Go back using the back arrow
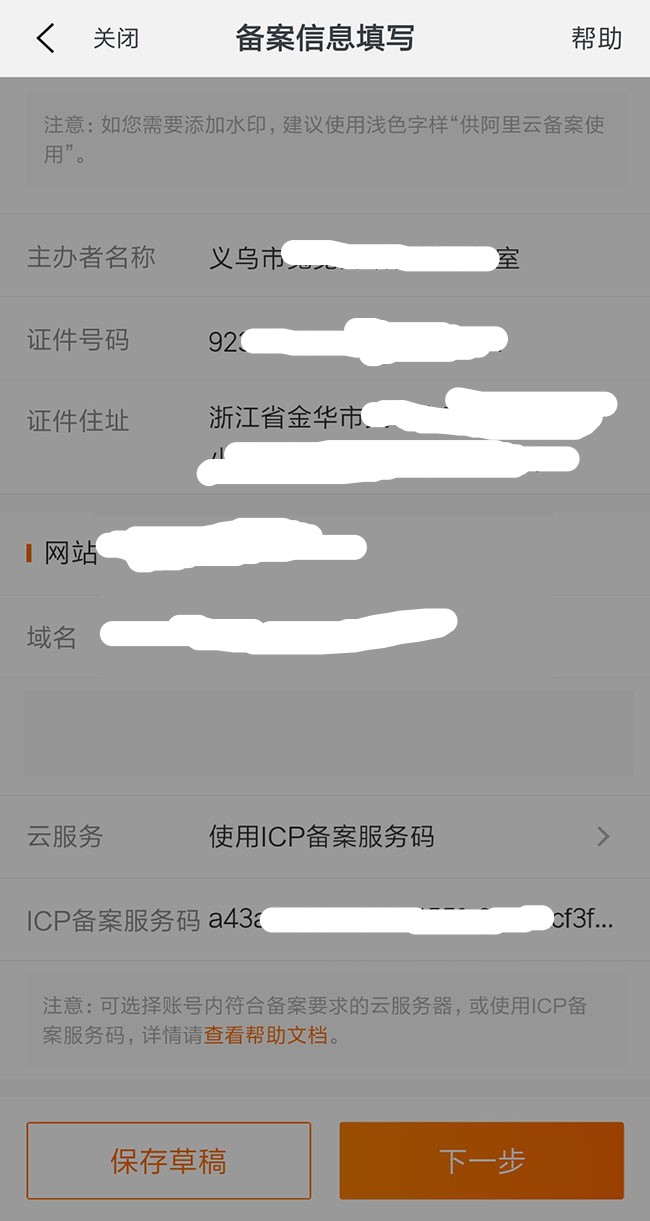 (x=45, y=39)
